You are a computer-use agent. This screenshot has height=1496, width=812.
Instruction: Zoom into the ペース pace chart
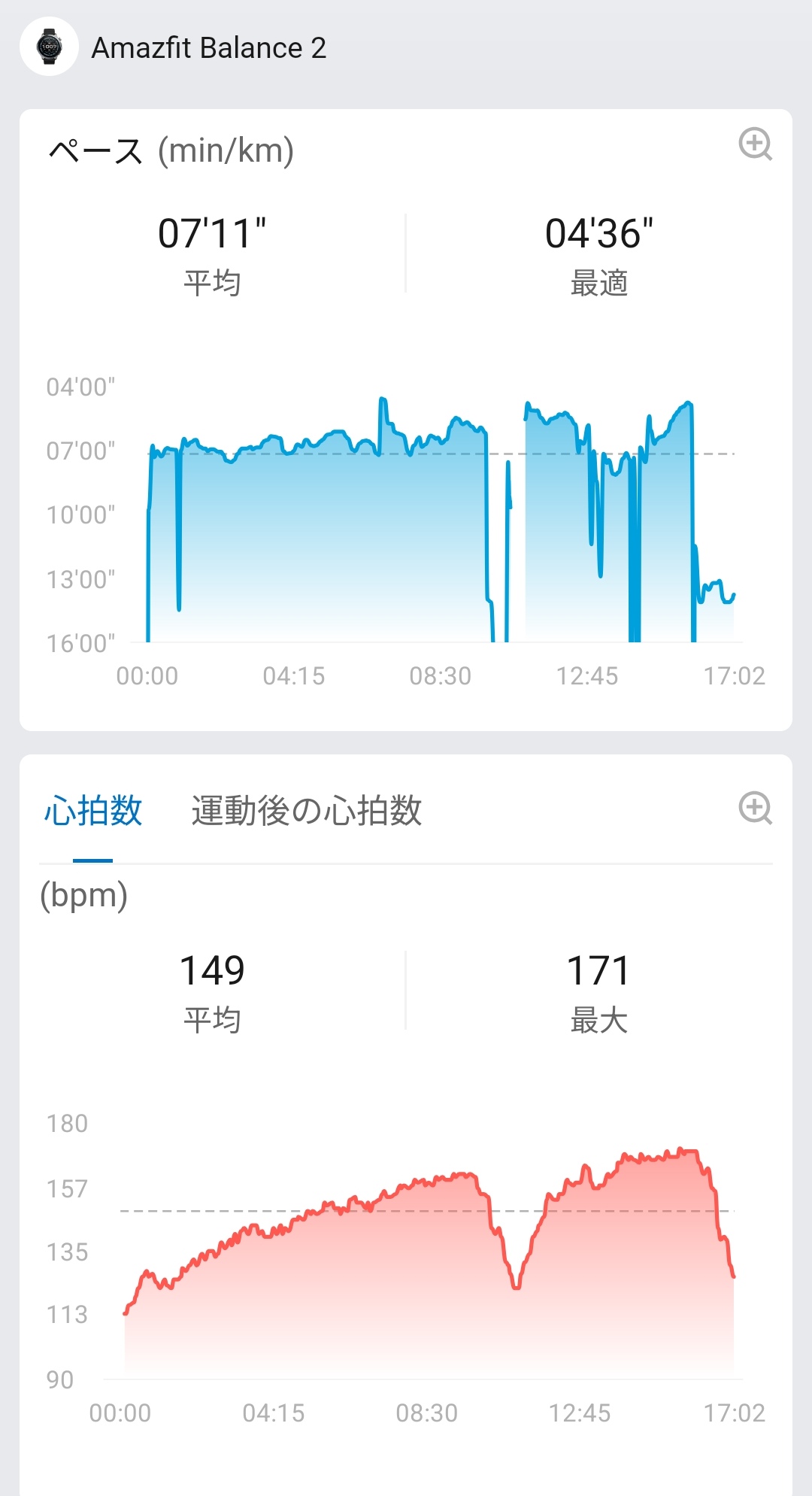756,144
